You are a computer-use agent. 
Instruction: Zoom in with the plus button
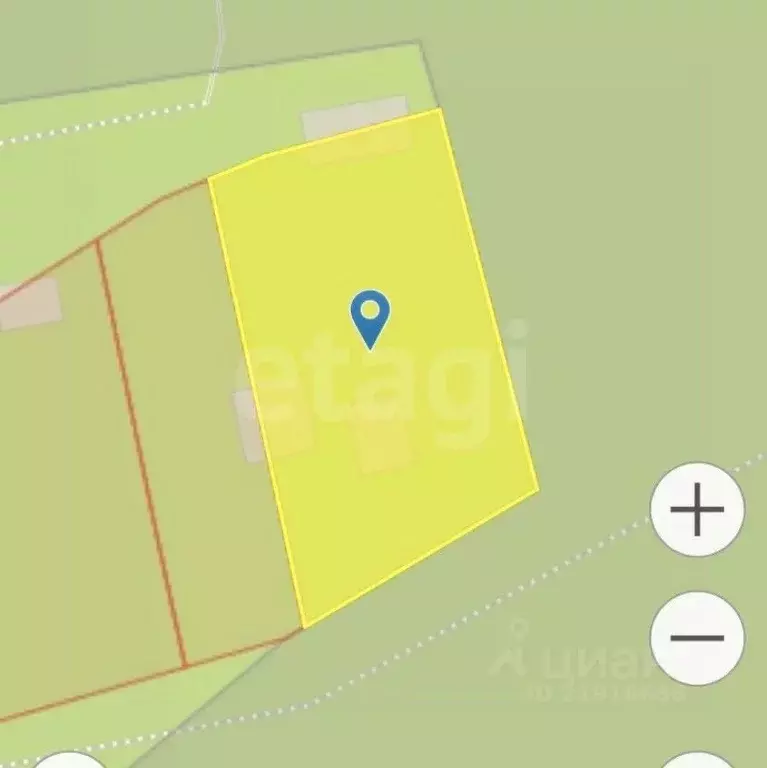(x=697, y=510)
